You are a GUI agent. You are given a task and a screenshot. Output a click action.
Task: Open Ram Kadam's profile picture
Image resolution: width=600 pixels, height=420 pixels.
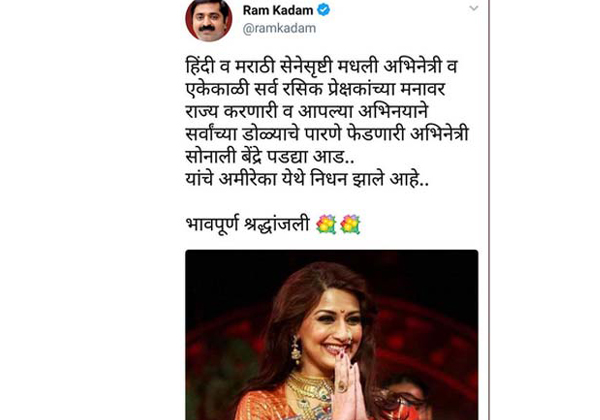(x=208, y=19)
